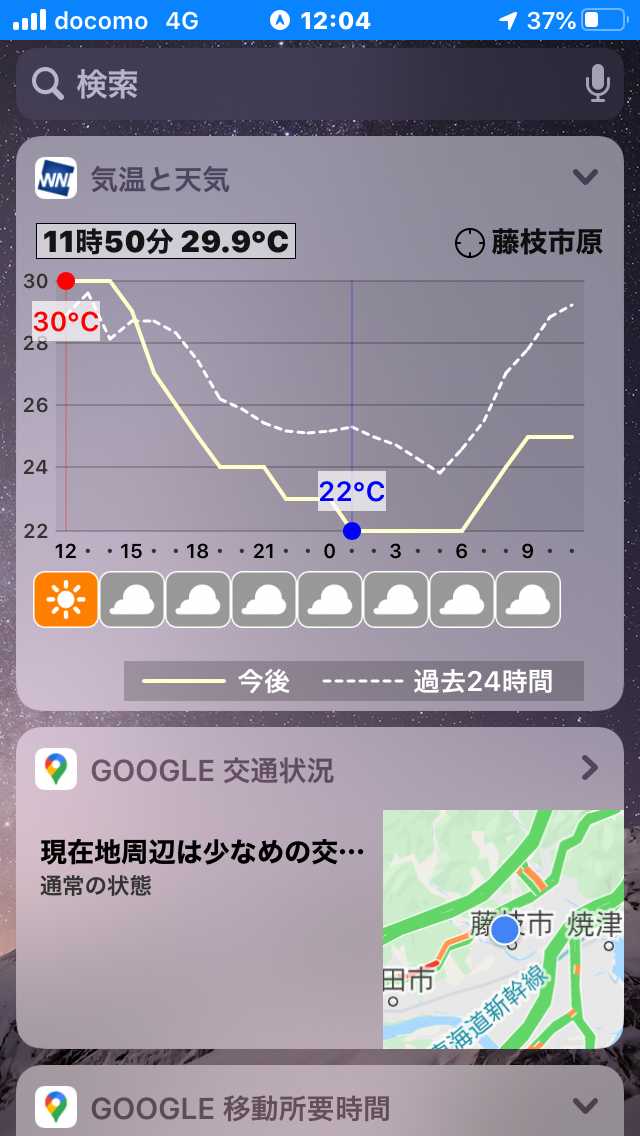
Task: Collapse the 気温と天気 weather widget
Action: 584,178
